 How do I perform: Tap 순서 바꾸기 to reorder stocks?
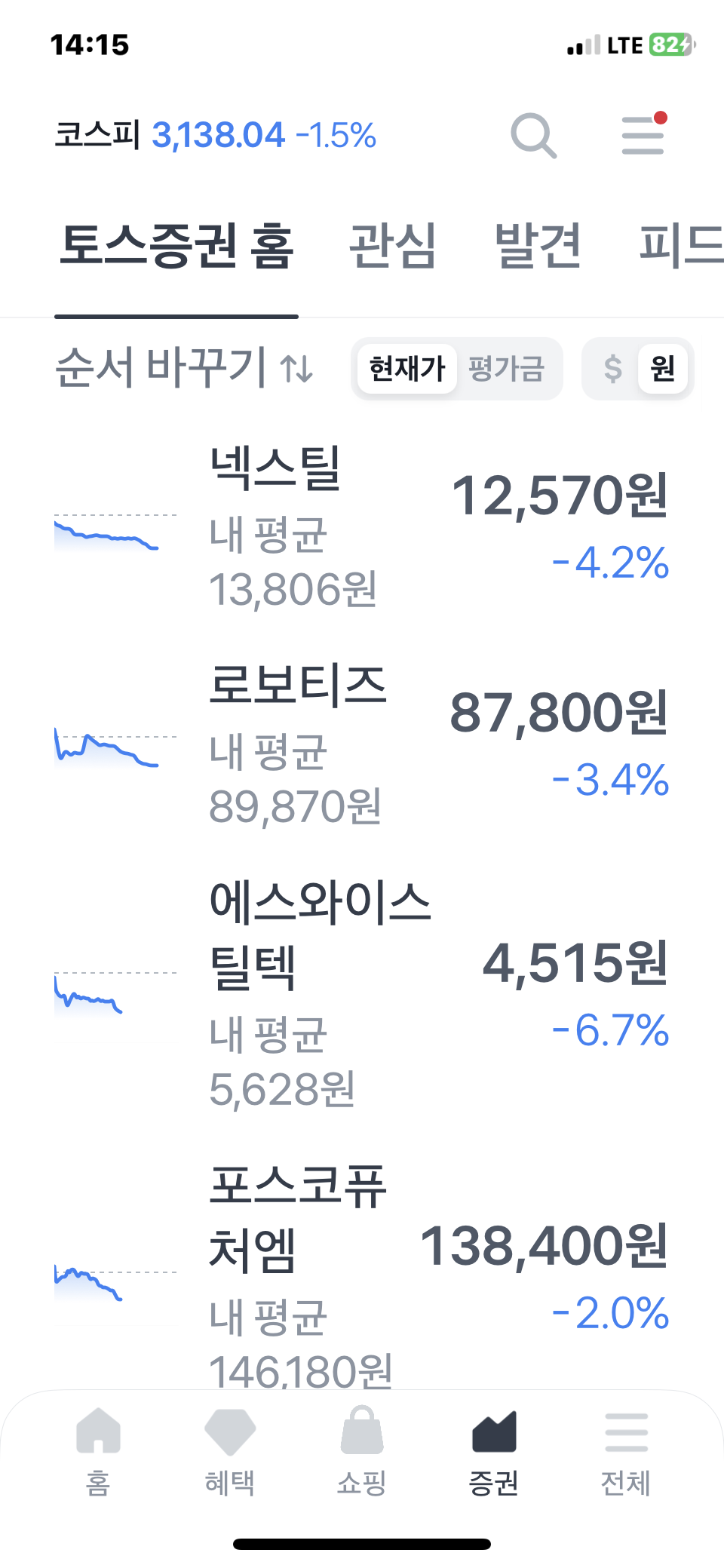pos(184,368)
